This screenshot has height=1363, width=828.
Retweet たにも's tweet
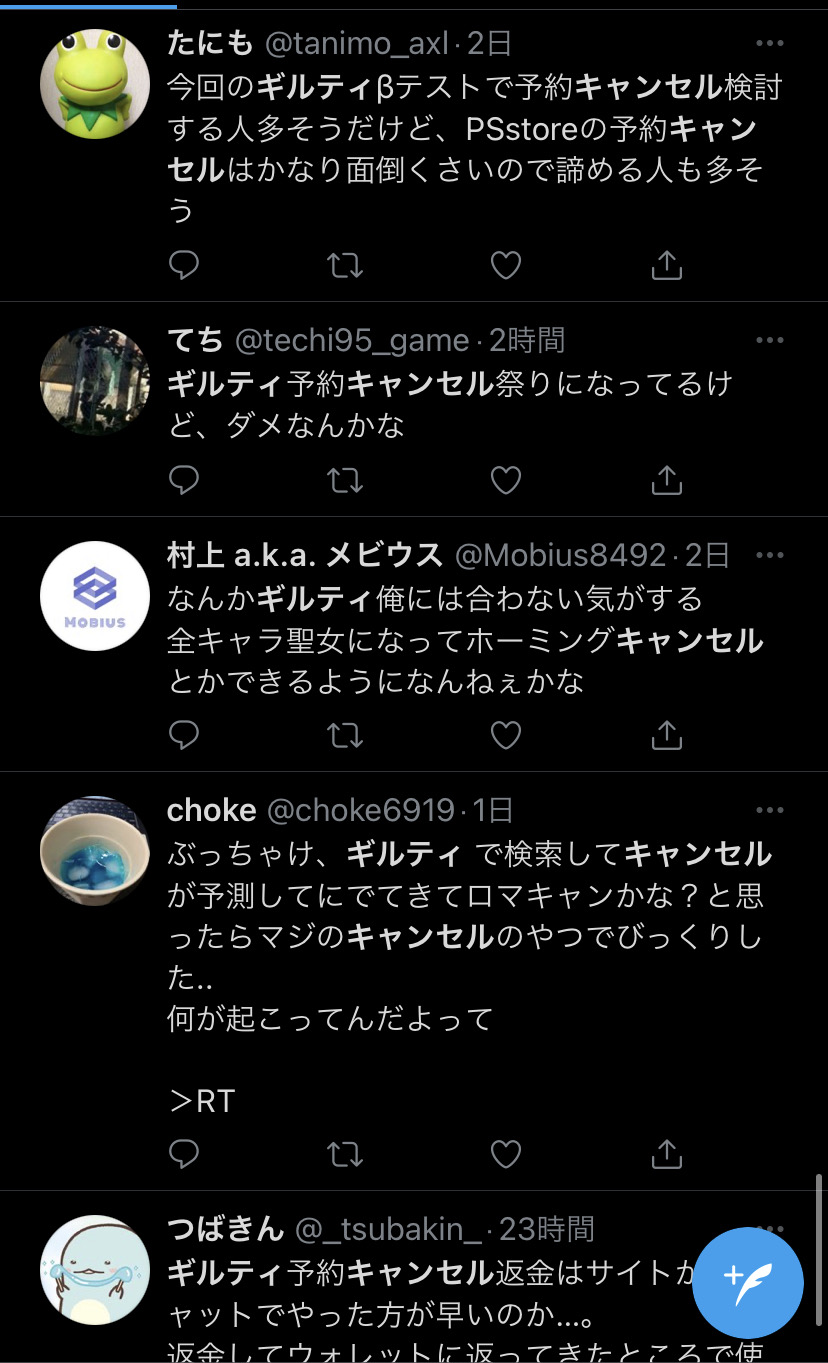pos(345,265)
